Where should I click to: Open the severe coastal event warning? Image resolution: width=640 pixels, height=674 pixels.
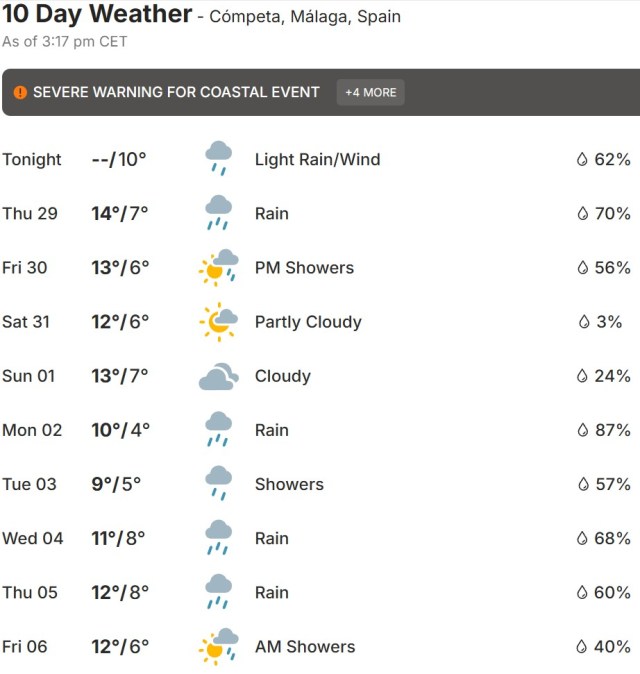click(x=176, y=92)
